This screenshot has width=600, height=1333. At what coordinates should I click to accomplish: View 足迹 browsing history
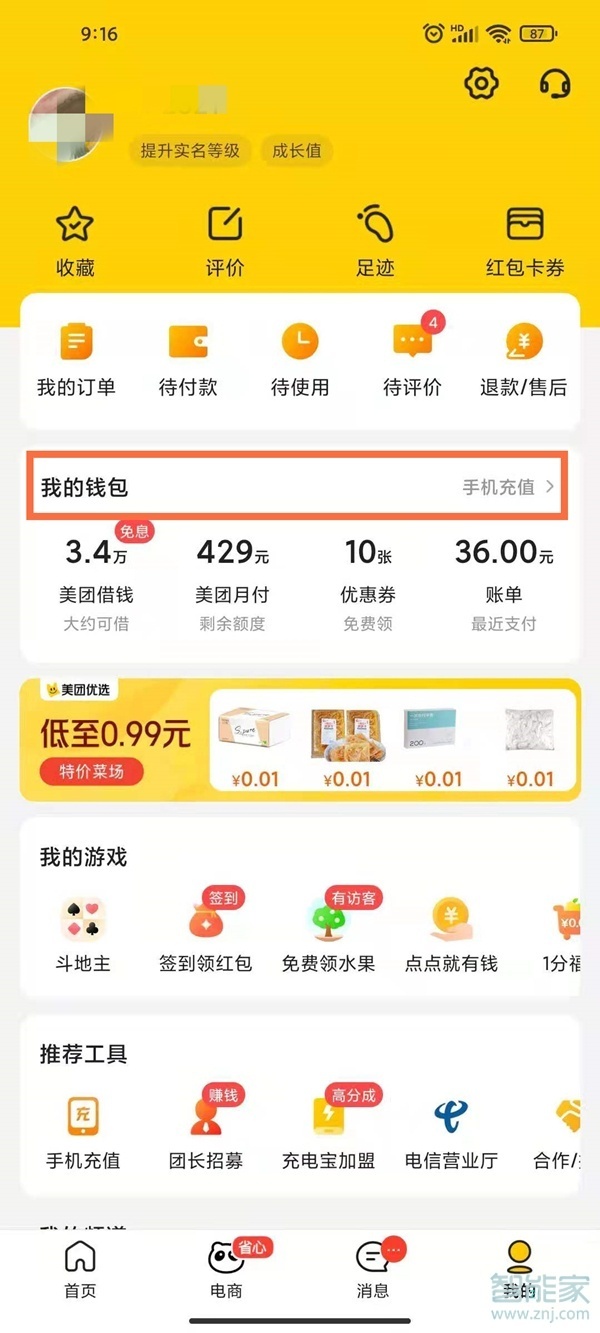click(x=375, y=240)
